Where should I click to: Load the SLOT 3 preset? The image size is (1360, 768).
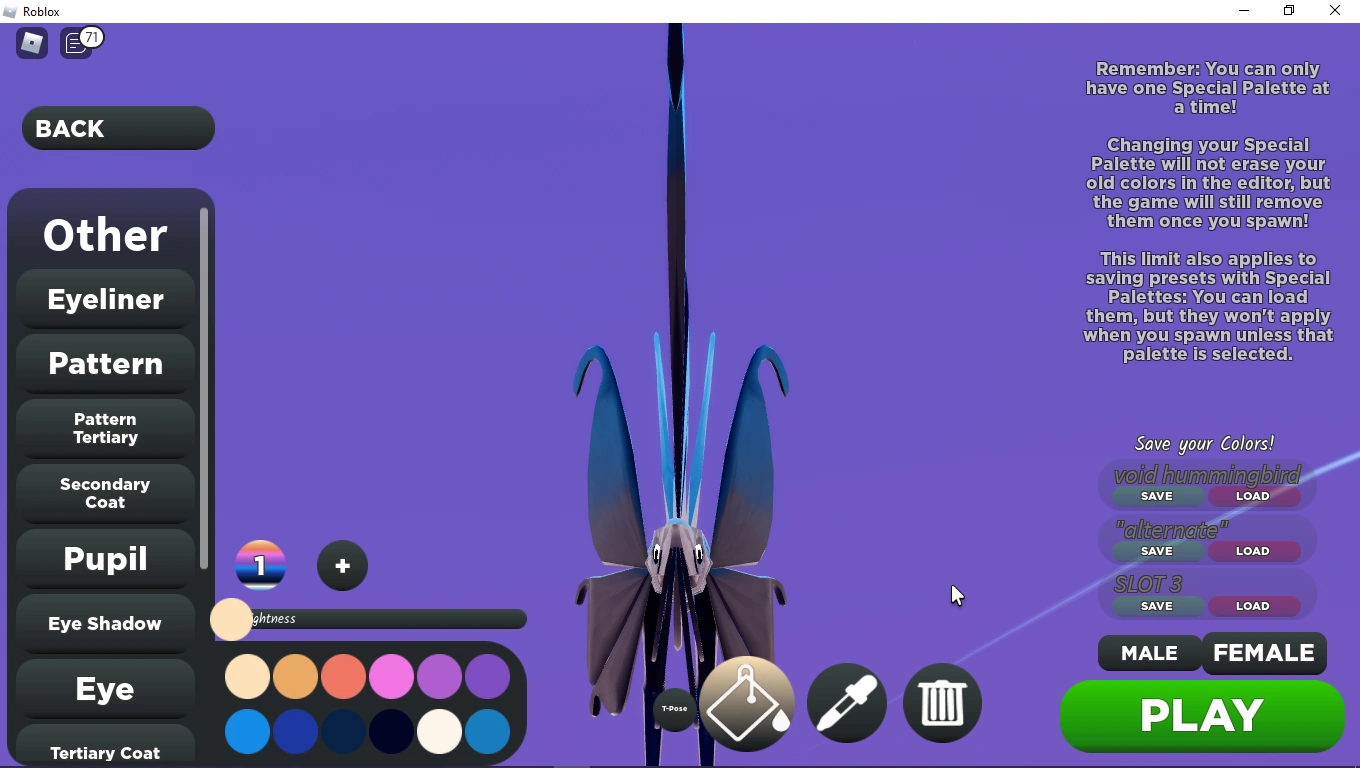click(x=1252, y=606)
